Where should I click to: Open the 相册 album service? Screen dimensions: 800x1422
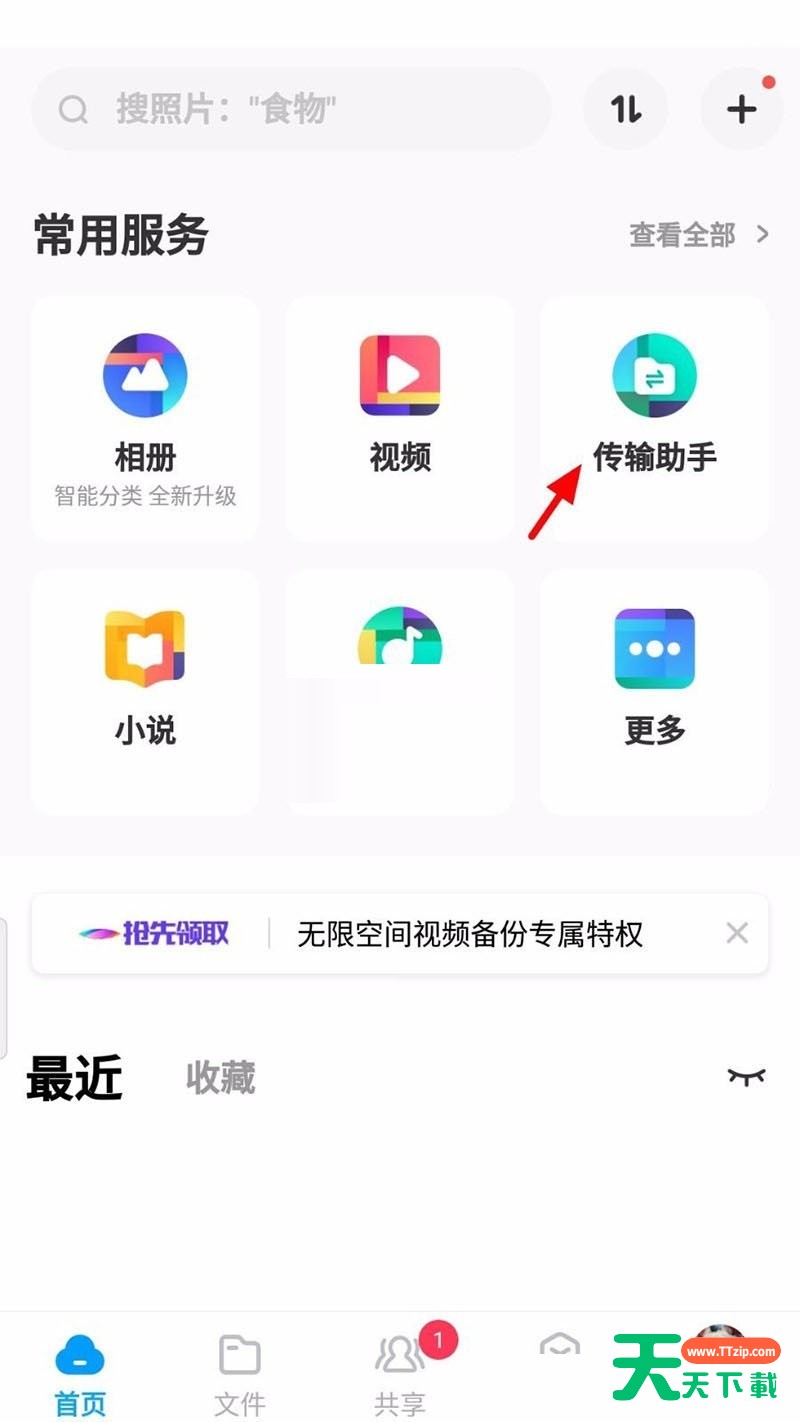coord(145,418)
